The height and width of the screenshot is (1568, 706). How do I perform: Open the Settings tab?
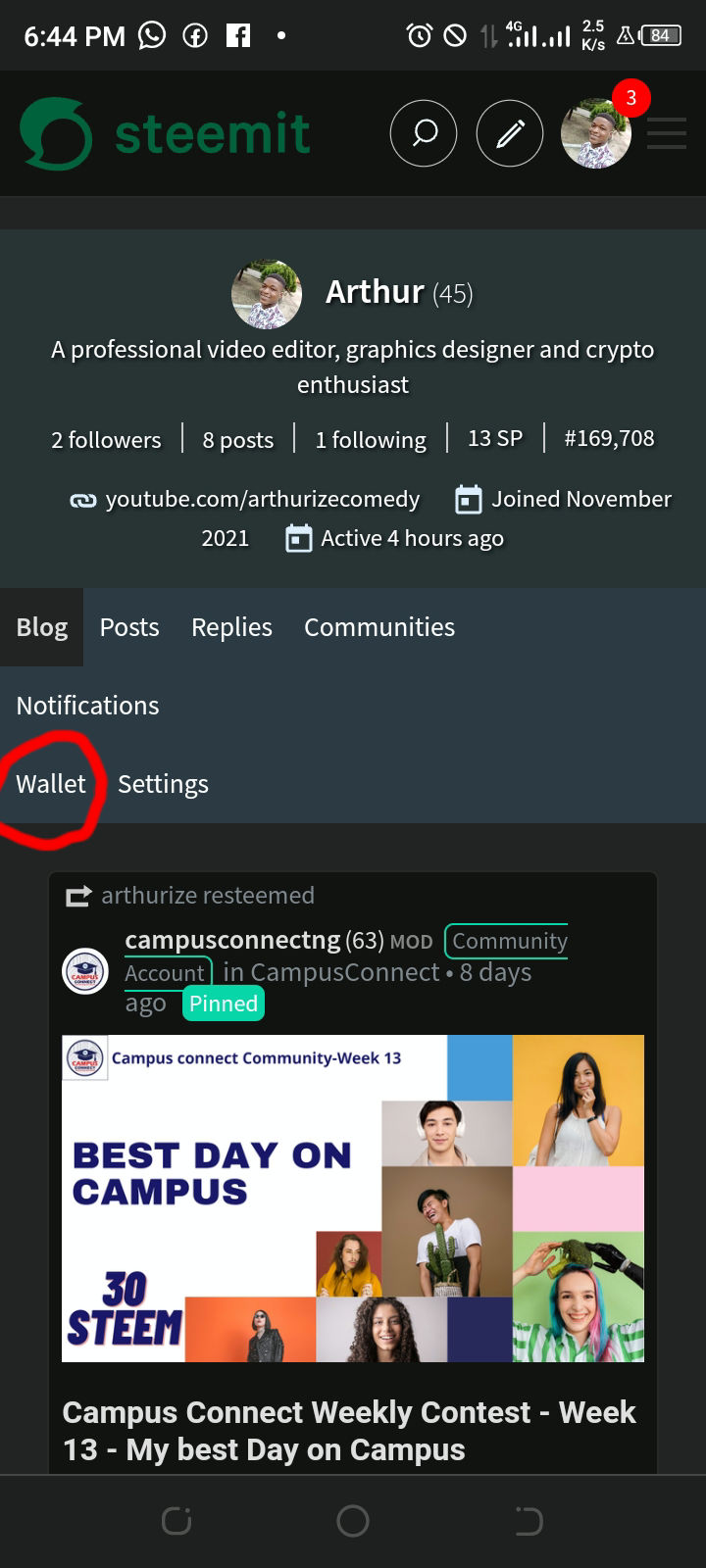pyautogui.click(x=163, y=784)
